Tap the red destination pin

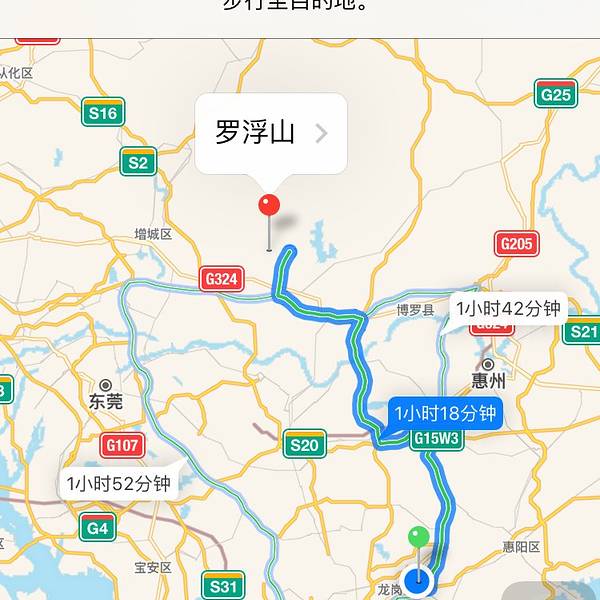[x=269, y=207]
